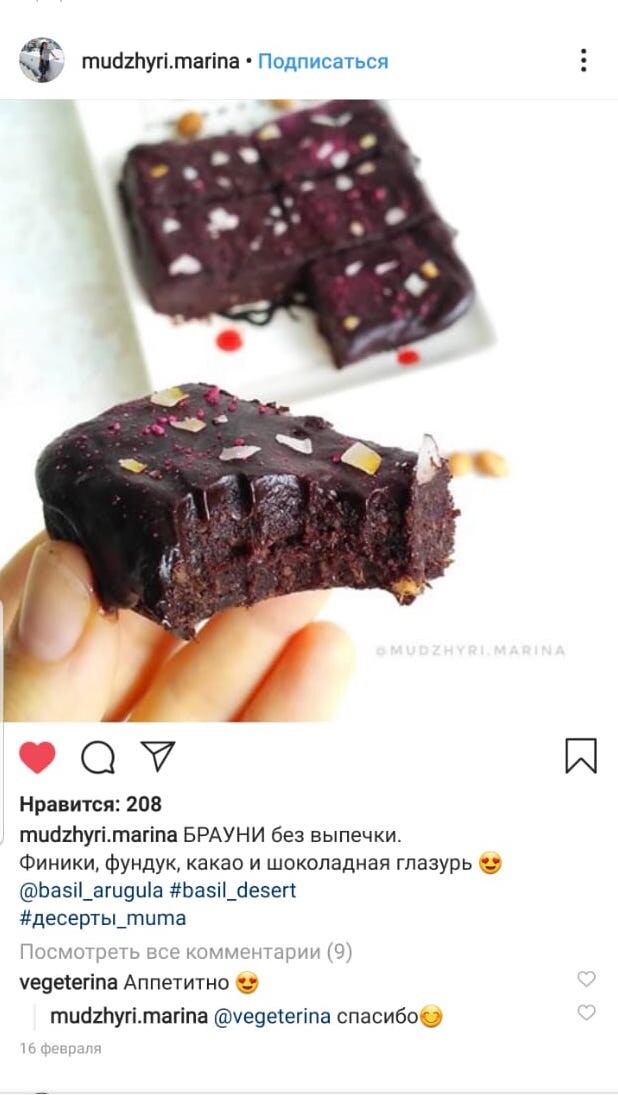Open the #десерты_muma hashtag

coord(102,918)
